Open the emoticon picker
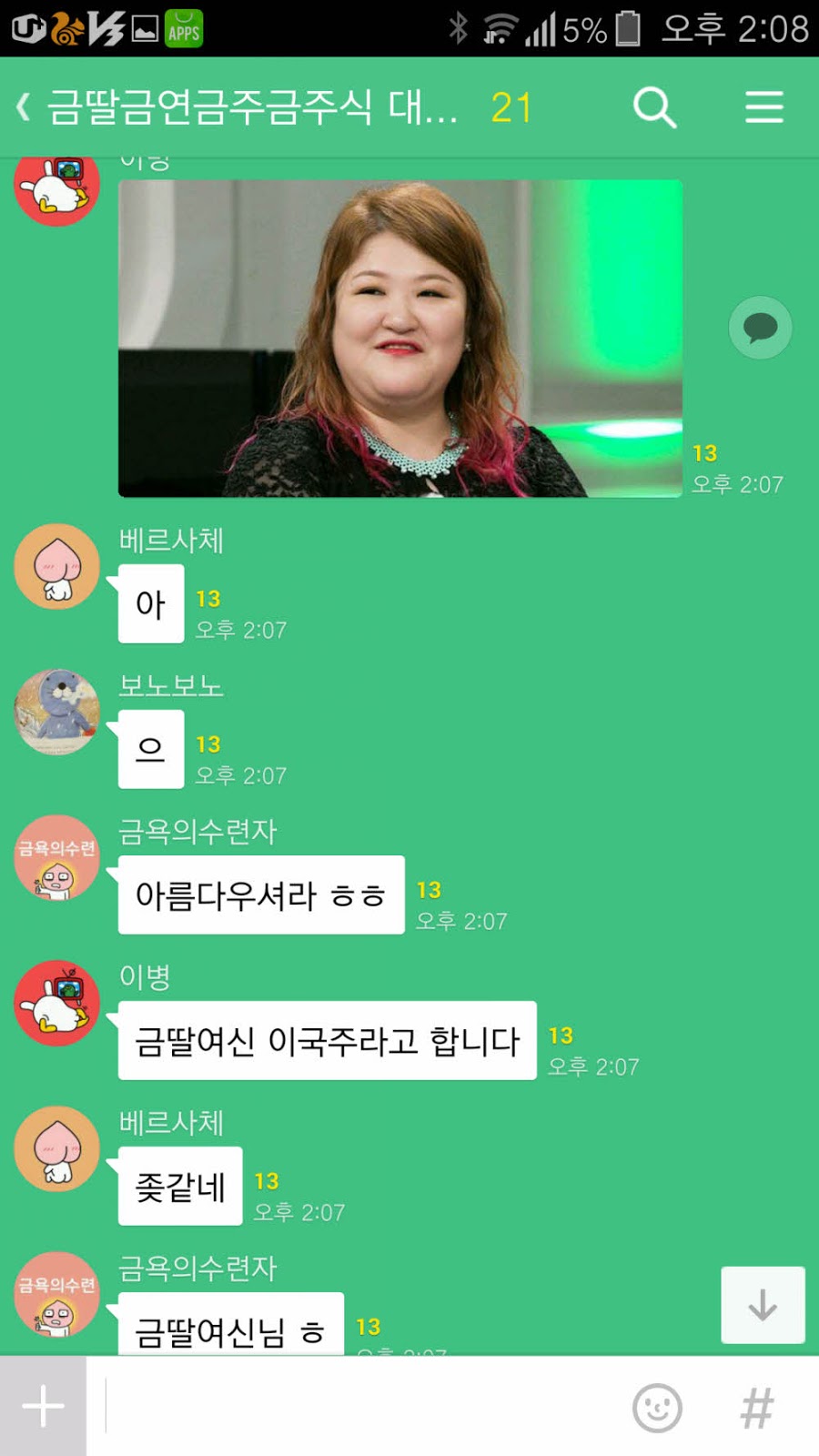The height and width of the screenshot is (1456, 819). click(x=657, y=1408)
